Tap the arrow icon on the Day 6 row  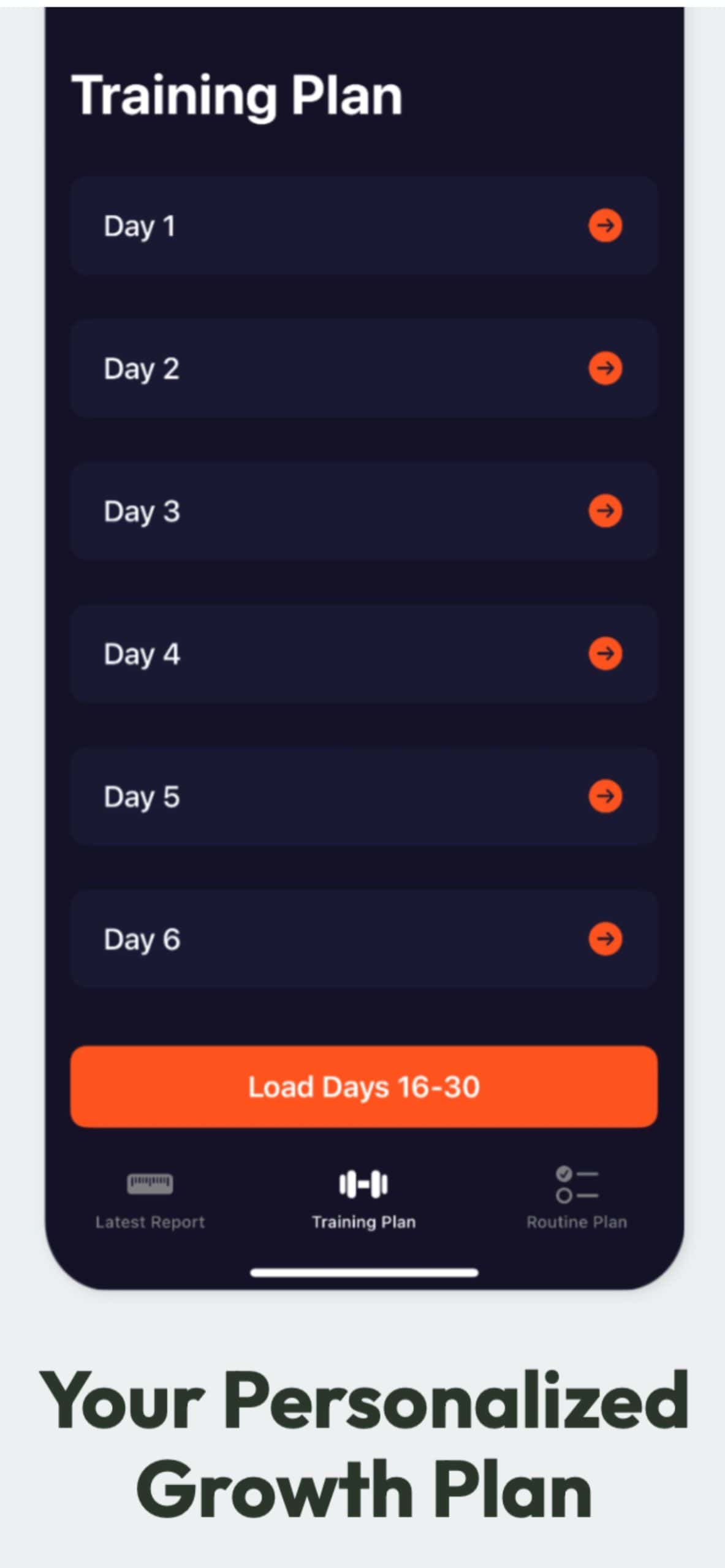pyautogui.click(x=605, y=938)
